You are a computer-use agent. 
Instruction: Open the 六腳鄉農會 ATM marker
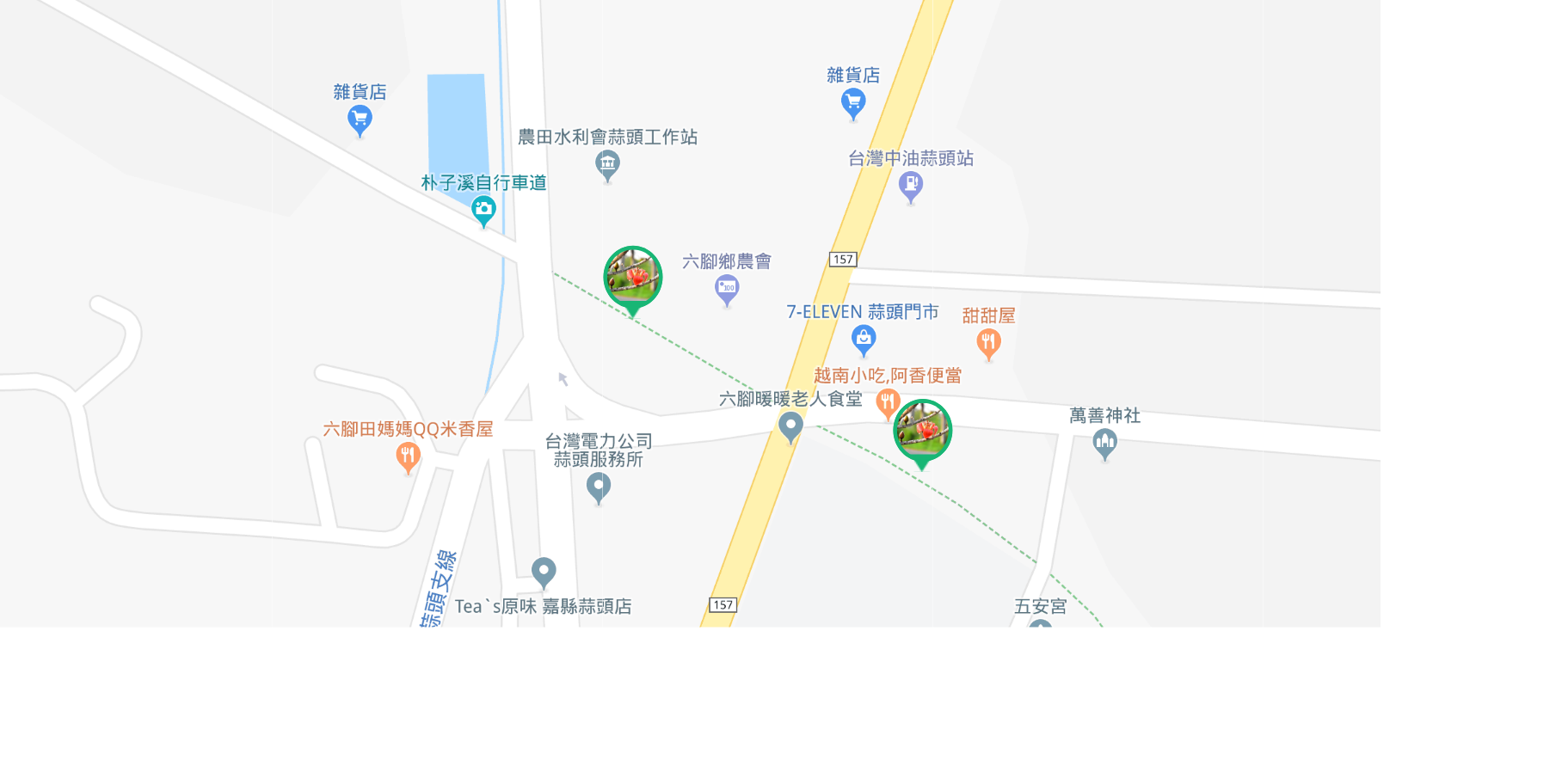(x=727, y=289)
